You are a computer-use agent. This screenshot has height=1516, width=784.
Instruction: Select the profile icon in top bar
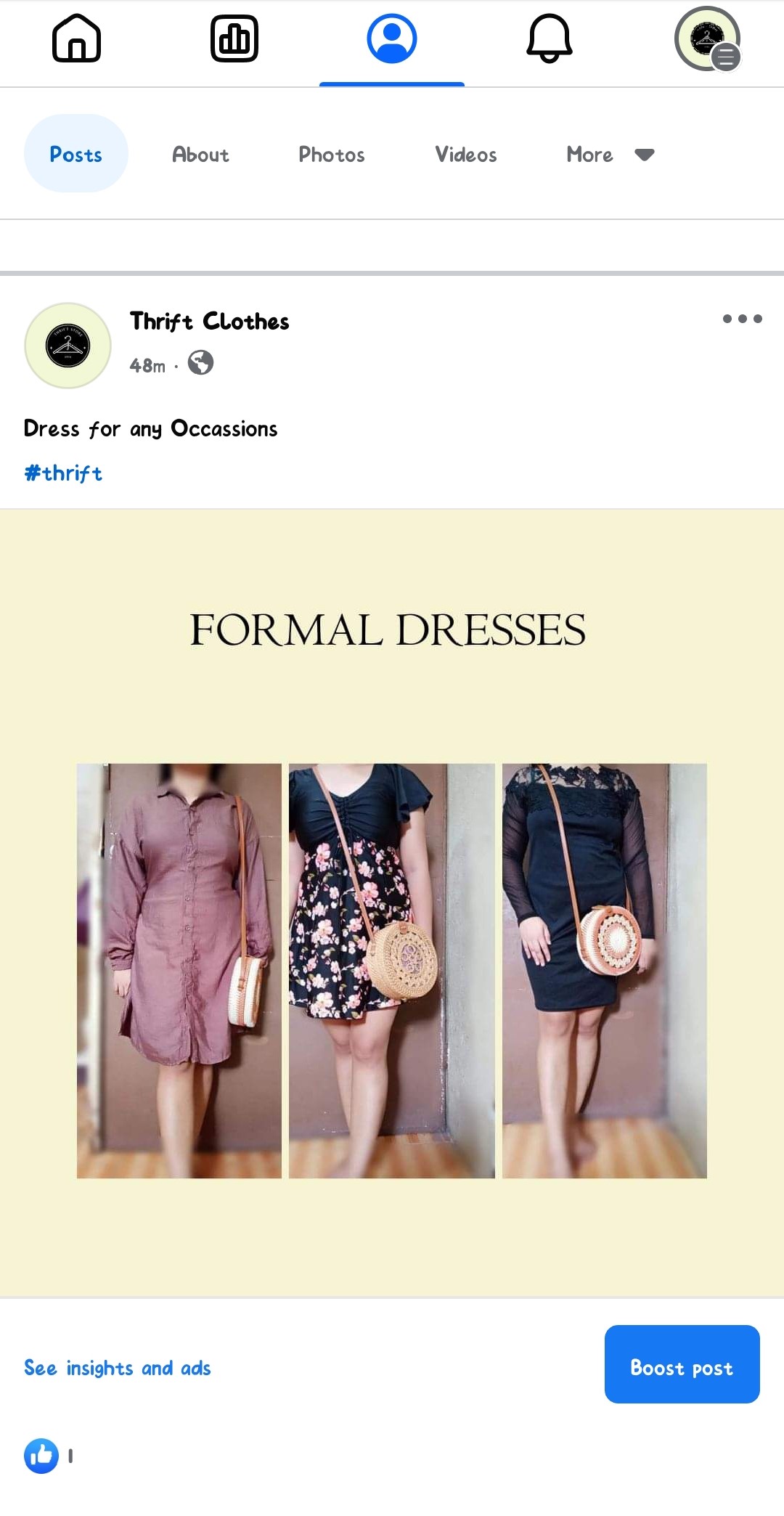tap(391, 38)
